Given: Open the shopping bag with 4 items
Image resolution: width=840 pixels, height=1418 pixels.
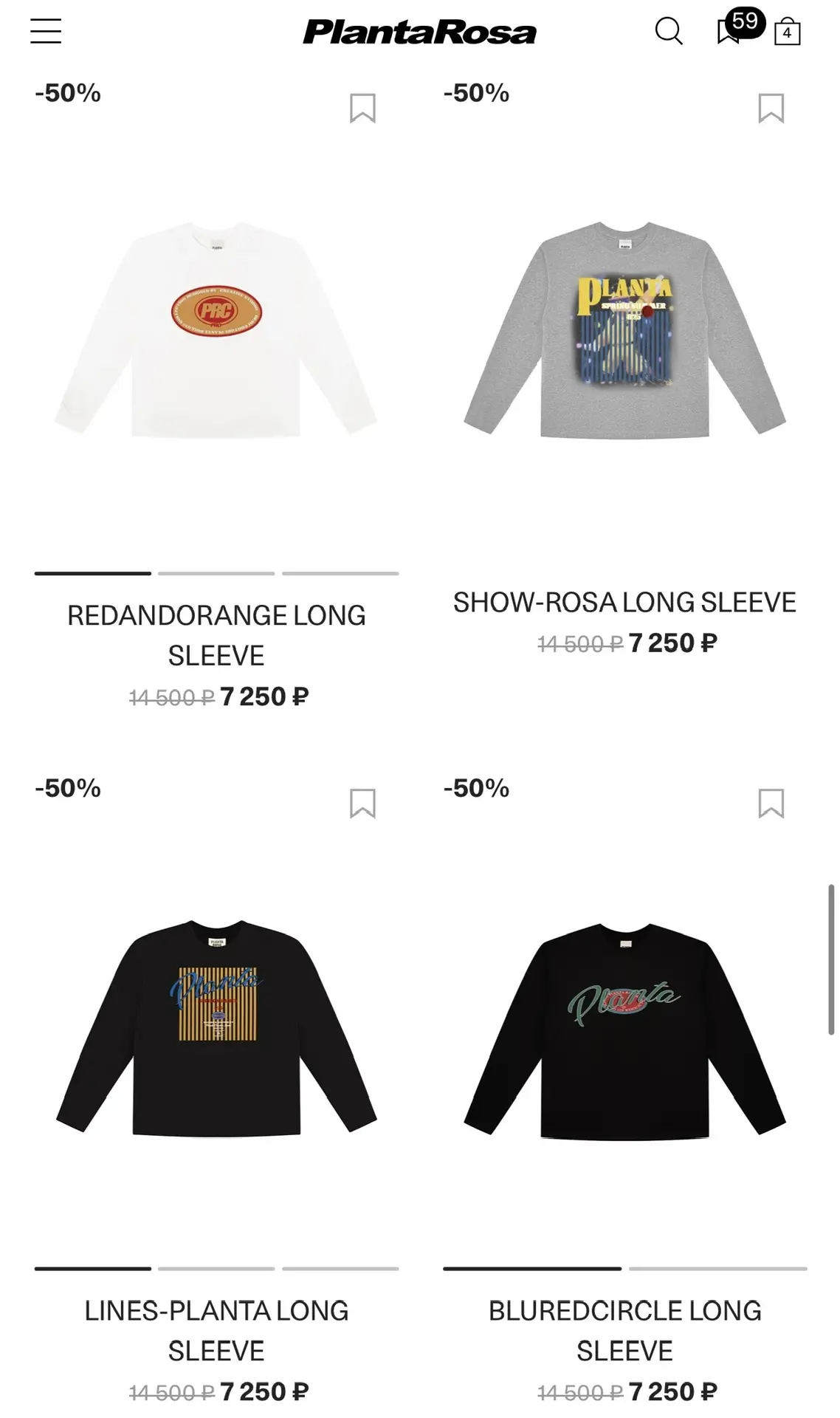Looking at the screenshot, I should tap(787, 32).
